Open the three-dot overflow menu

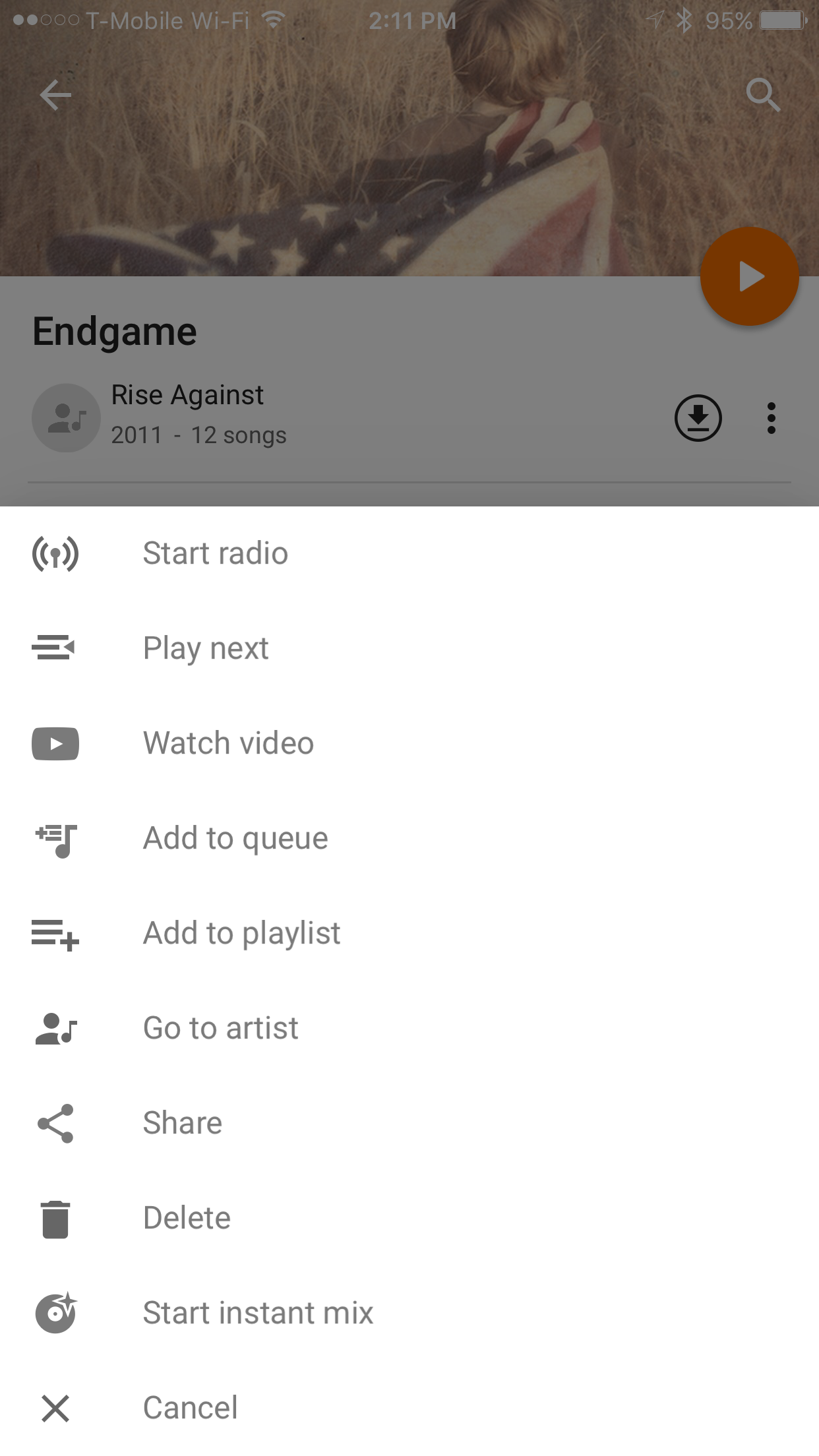[x=771, y=418]
